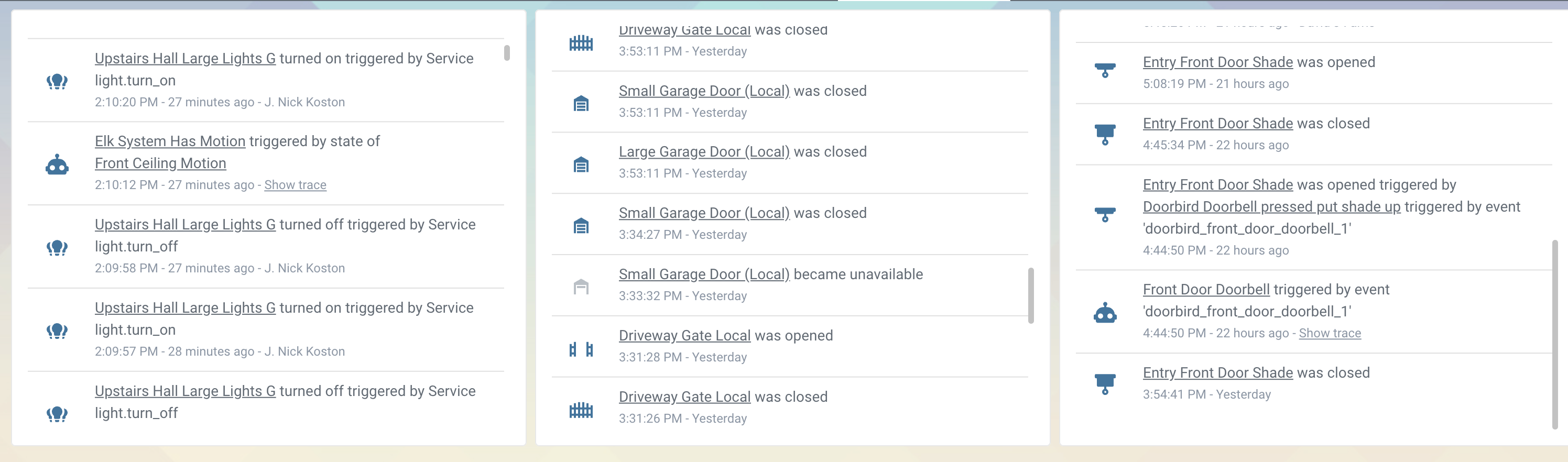
Task: Show trace for Elk System Has Motion
Action: (295, 185)
